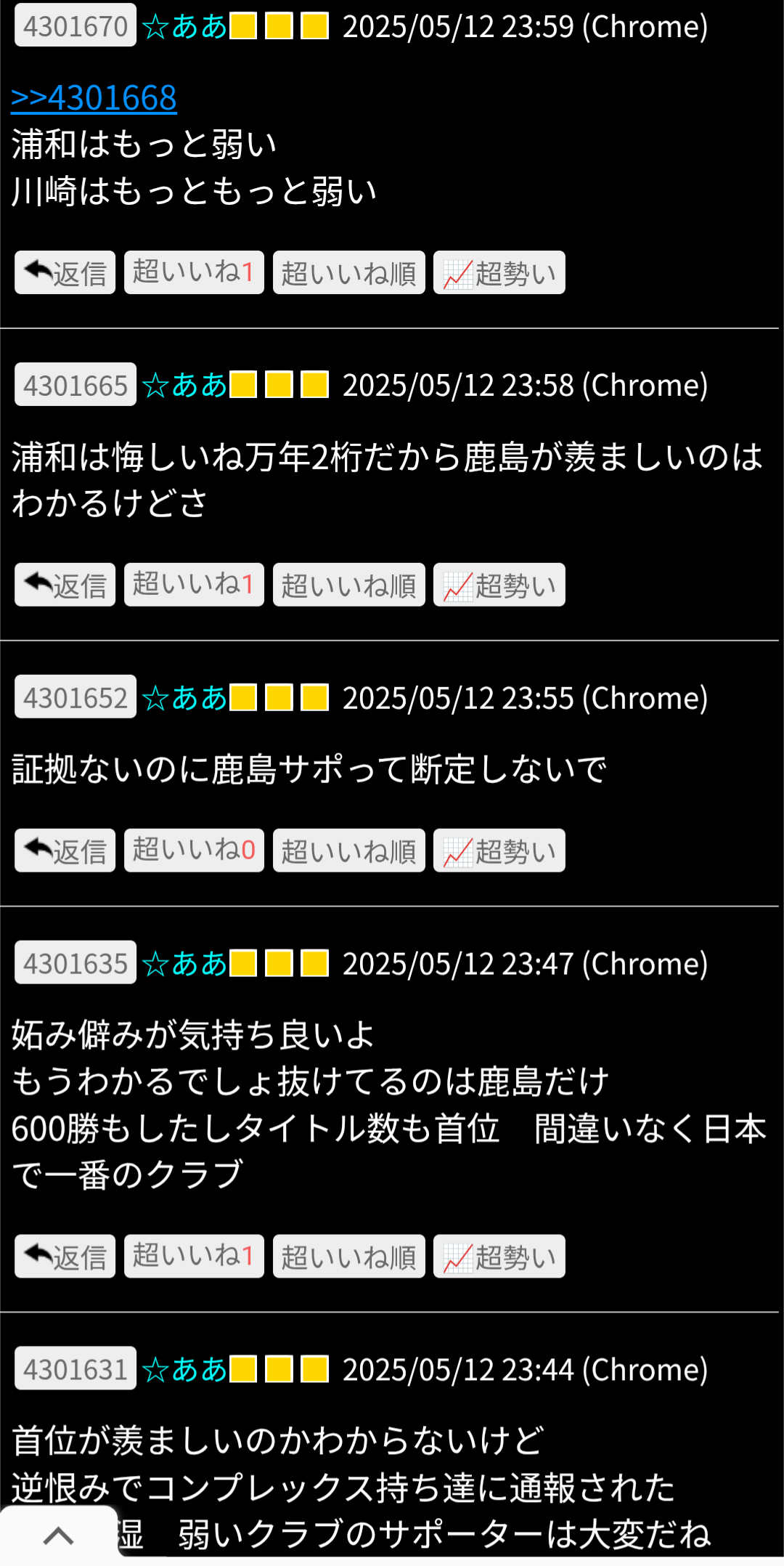This screenshot has height=1566, width=784.
Task: Give 超いいね to post 4301665
Action: pyautogui.click(x=194, y=584)
